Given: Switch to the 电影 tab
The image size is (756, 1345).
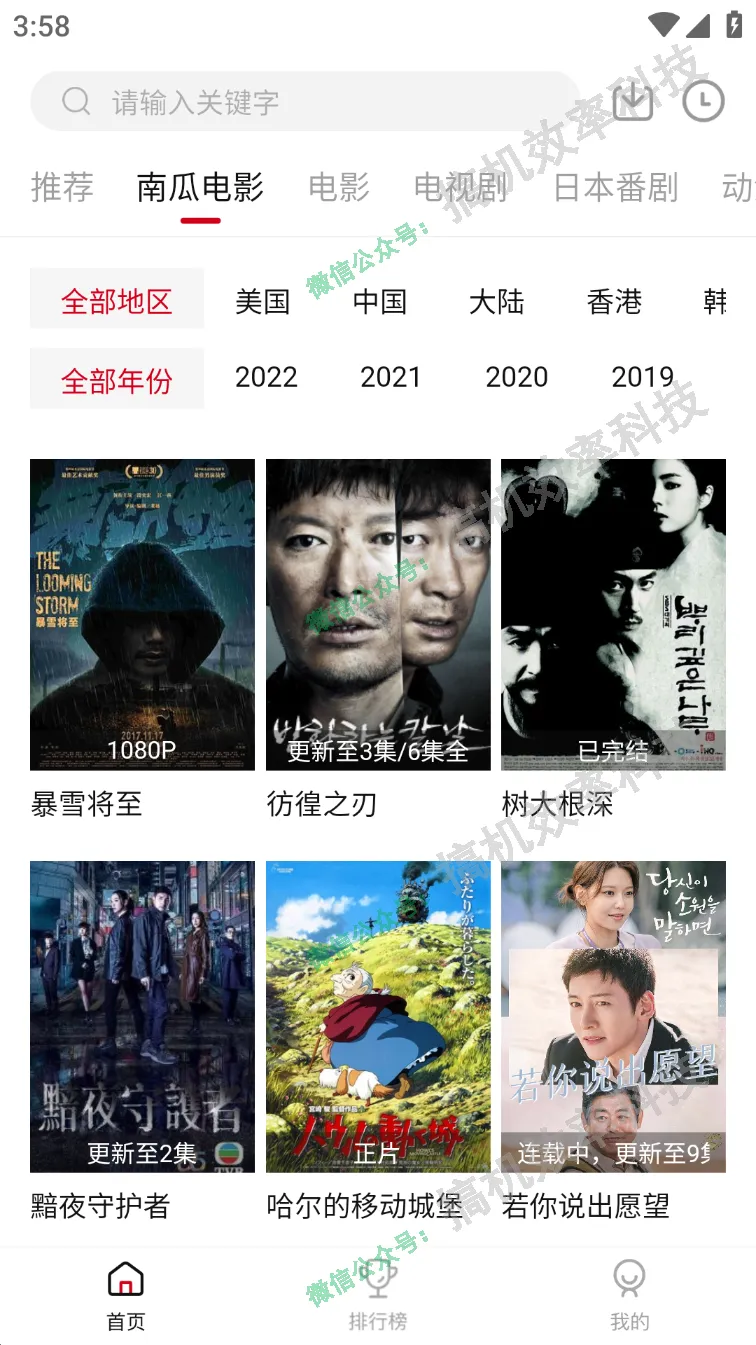Looking at the screenshot, I should click(339, 187).
